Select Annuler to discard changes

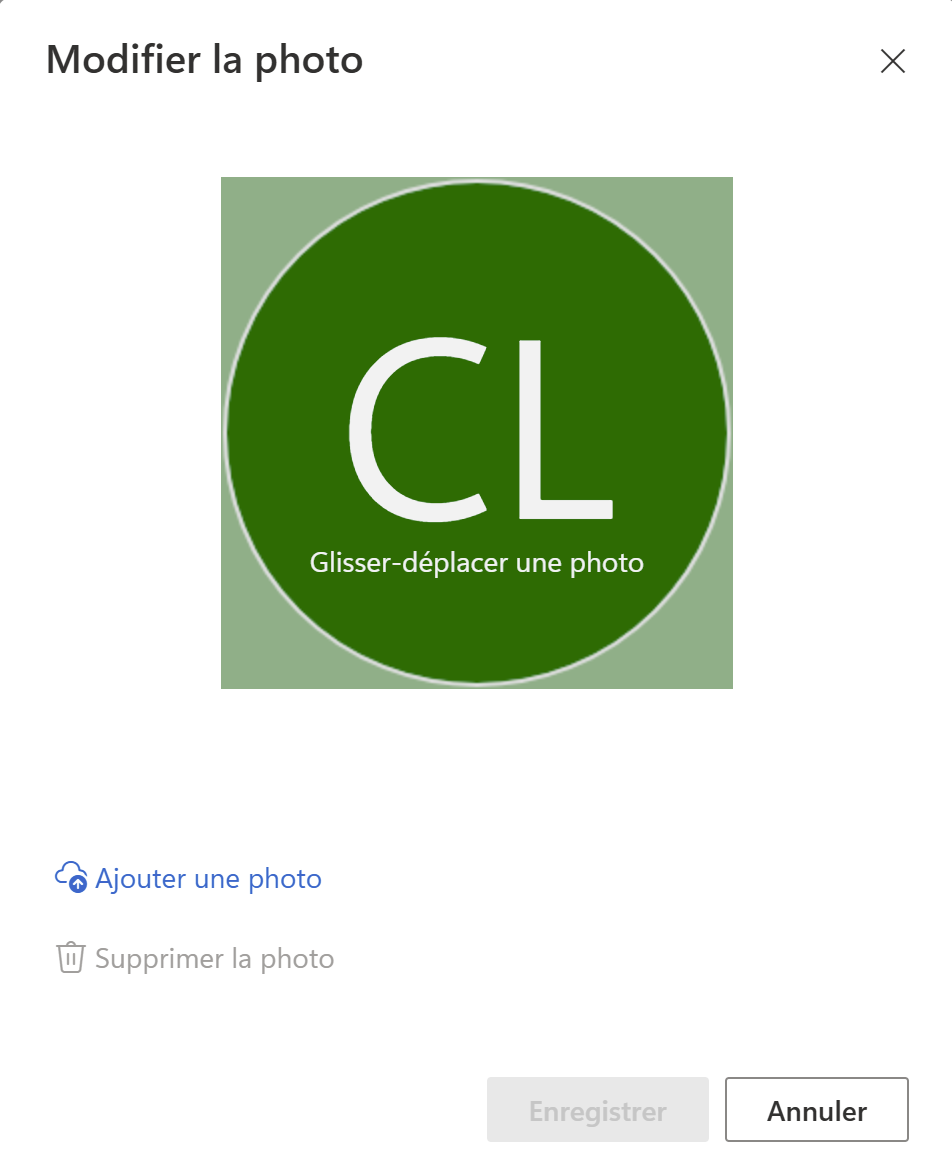click(816, 1110)
